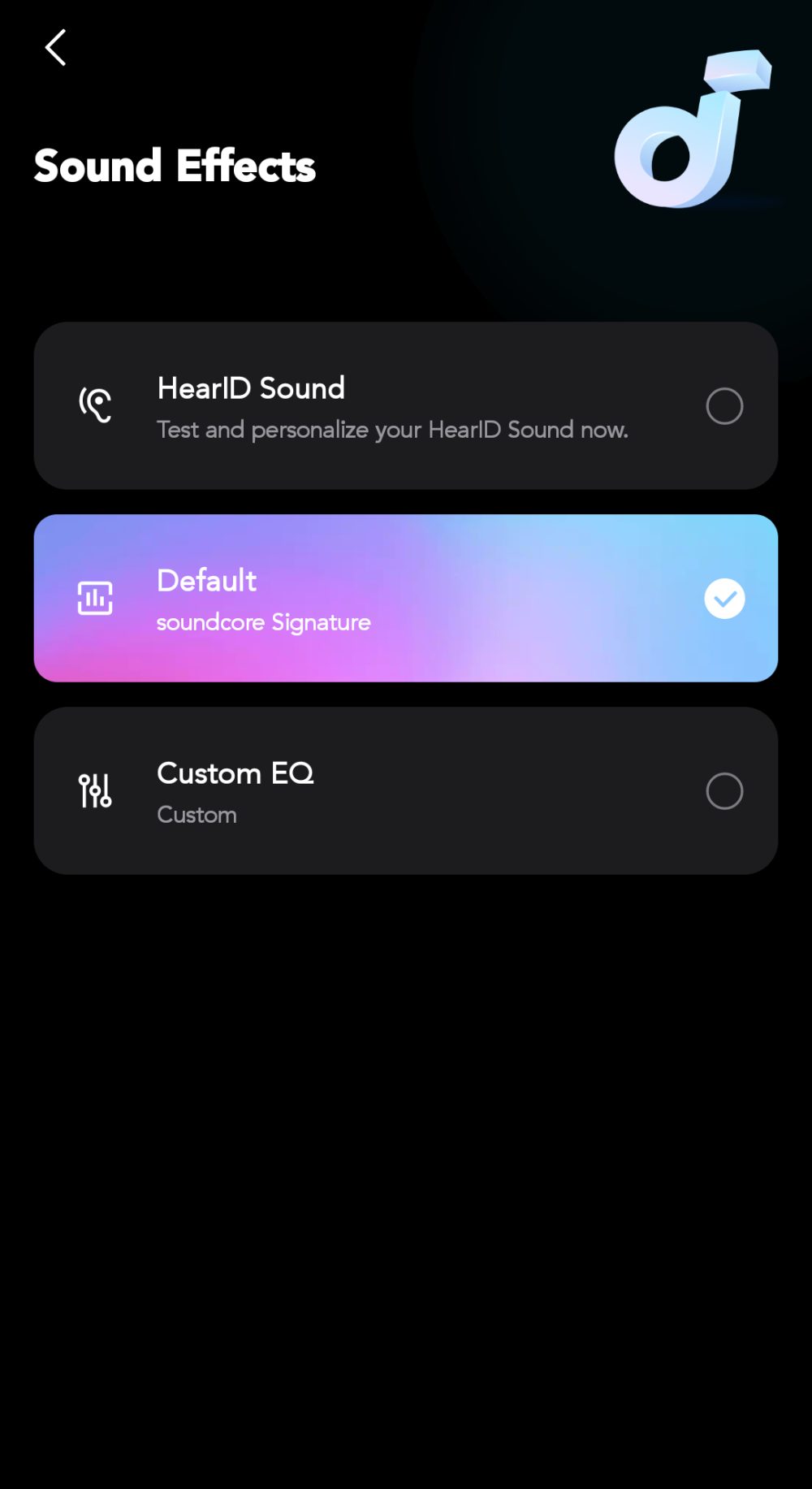Go back from Sound Effects
Viewport: 812px width, 1489px height.
coord(55,48)
